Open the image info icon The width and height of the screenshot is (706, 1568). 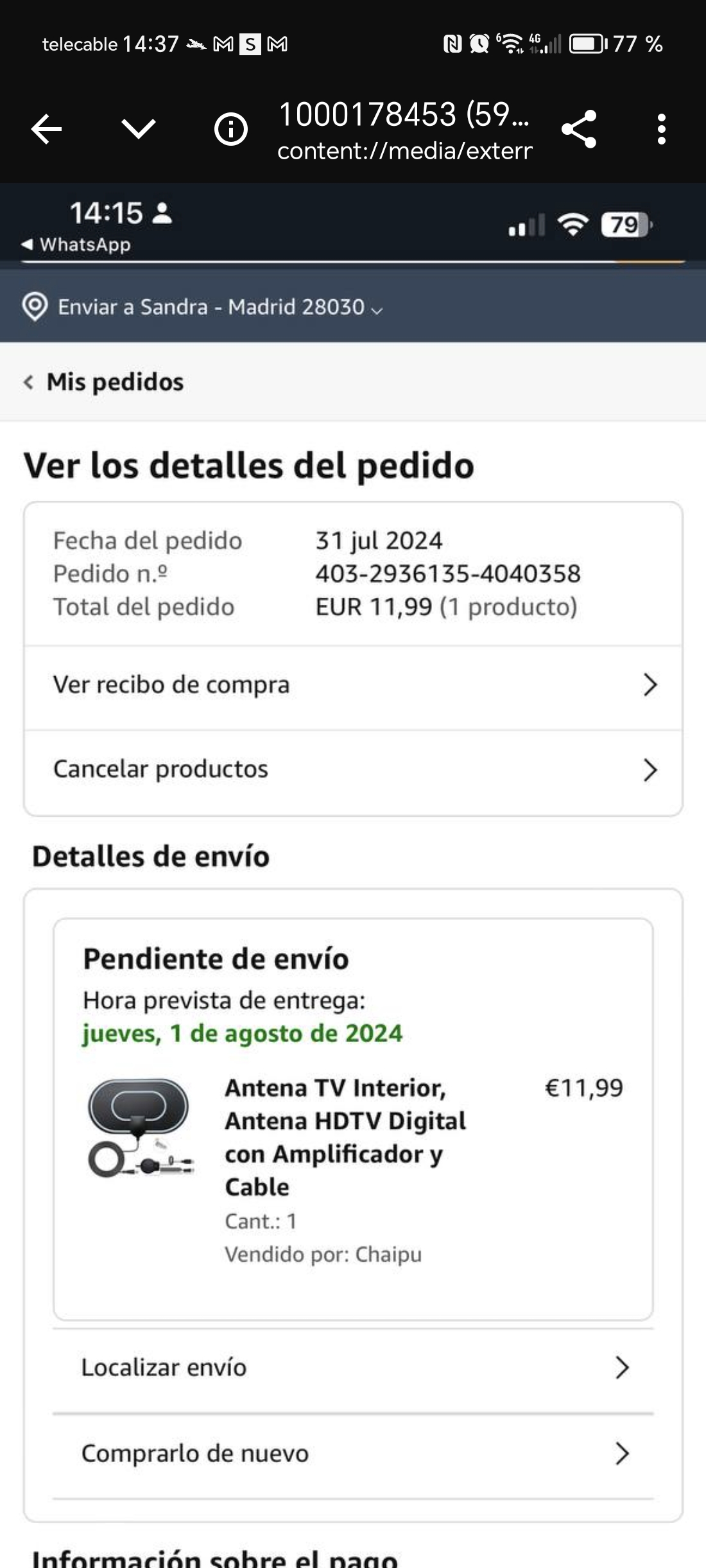click(x=230, y=130)
